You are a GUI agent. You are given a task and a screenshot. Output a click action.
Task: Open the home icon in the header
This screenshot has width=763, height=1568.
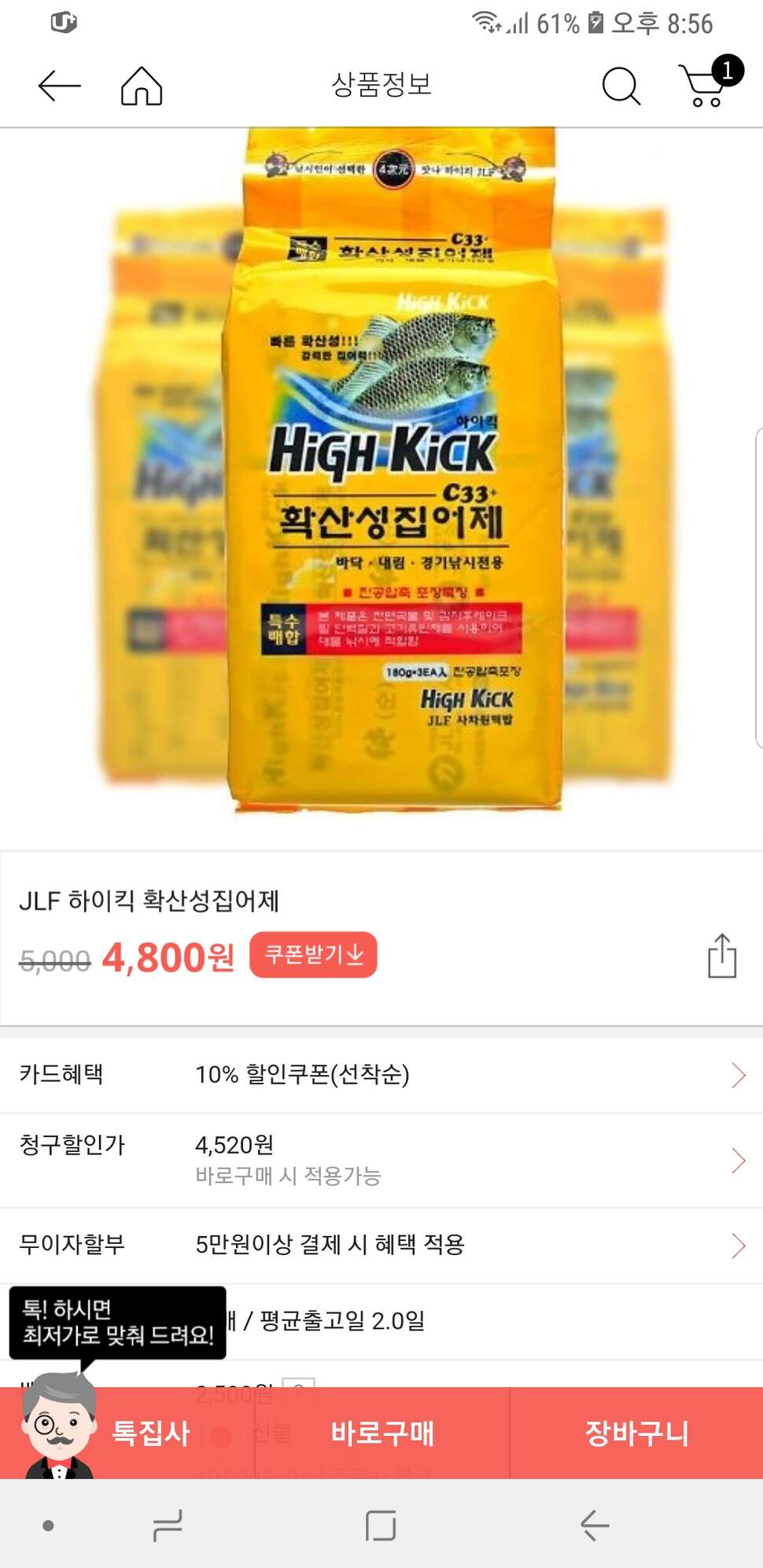[142, 86]
